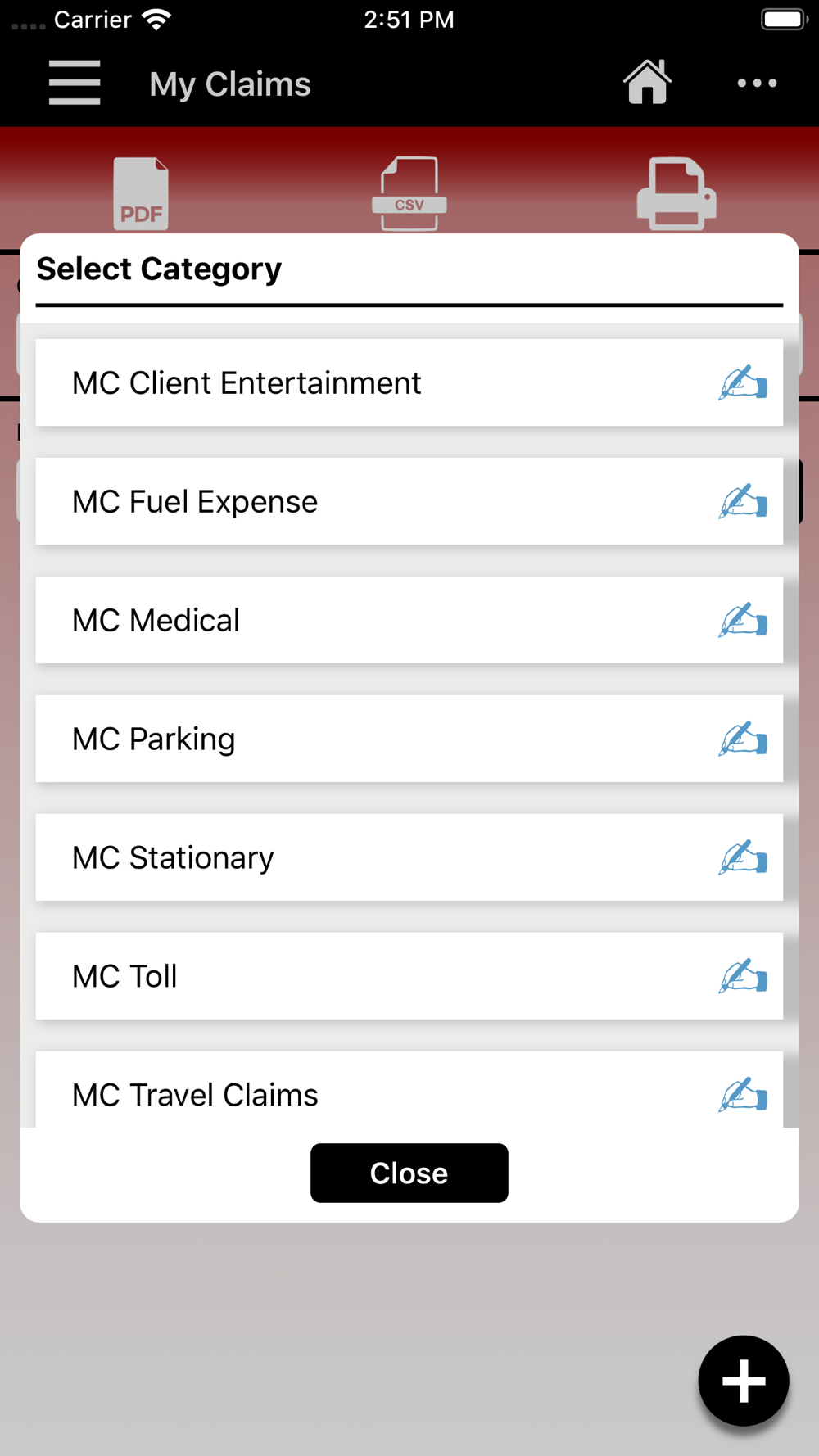Select the MC Parking category
Screen dimensions: 819x1456
[x=409, y=739]
